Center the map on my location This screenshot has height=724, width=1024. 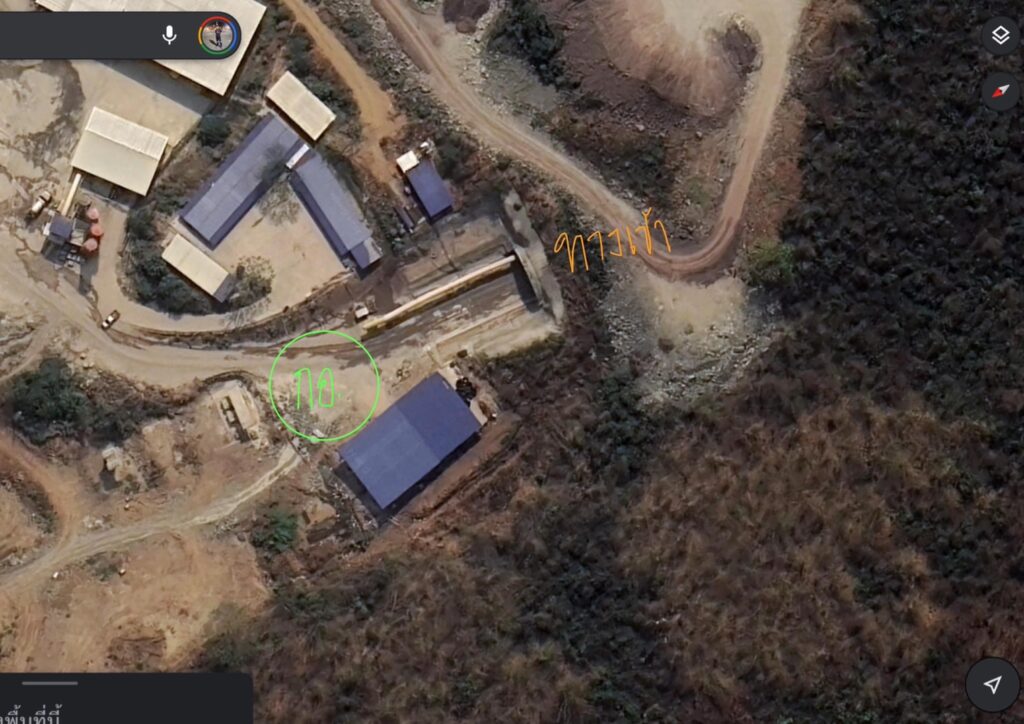992,685
